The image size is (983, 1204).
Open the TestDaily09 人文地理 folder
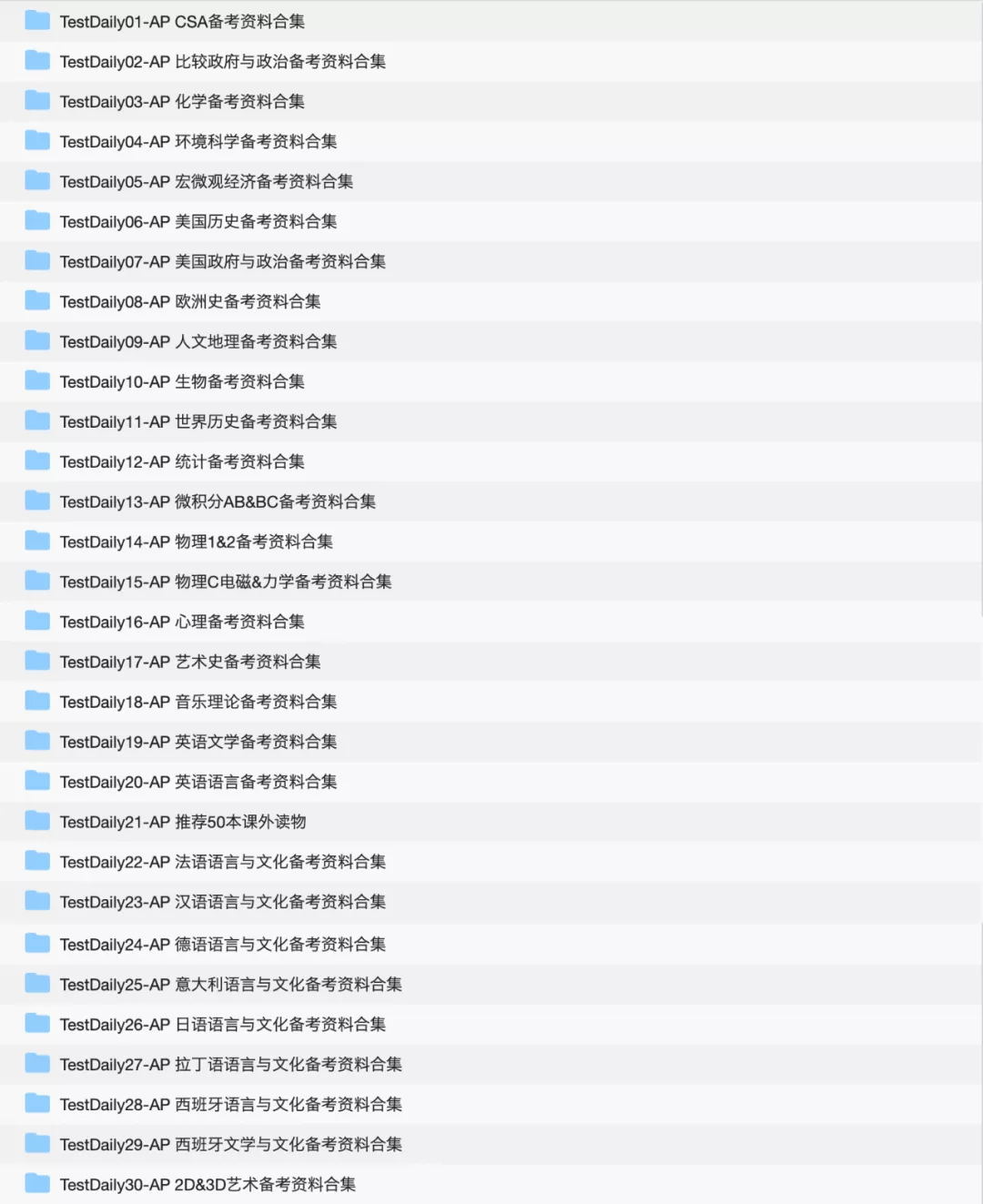[x=198, y=341]
